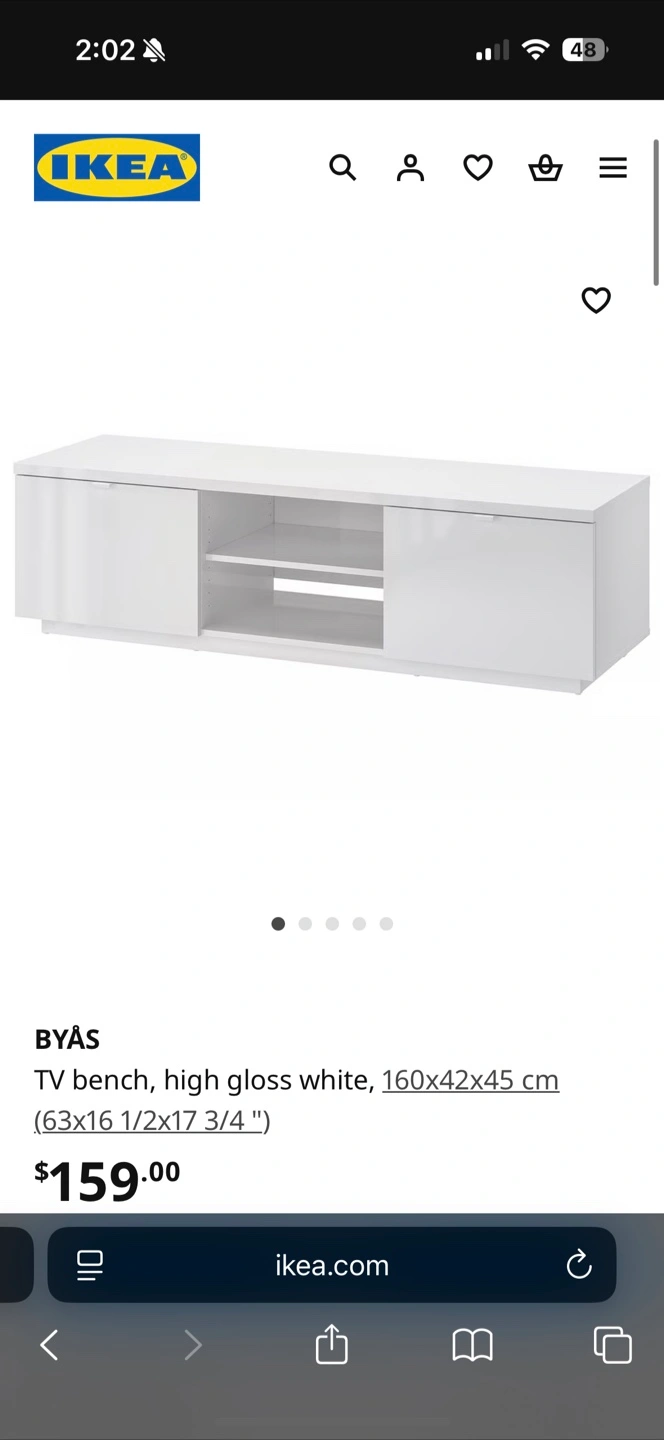Show all open tabs
This screenshot has width=664, height=1440.
[613, 1345]
